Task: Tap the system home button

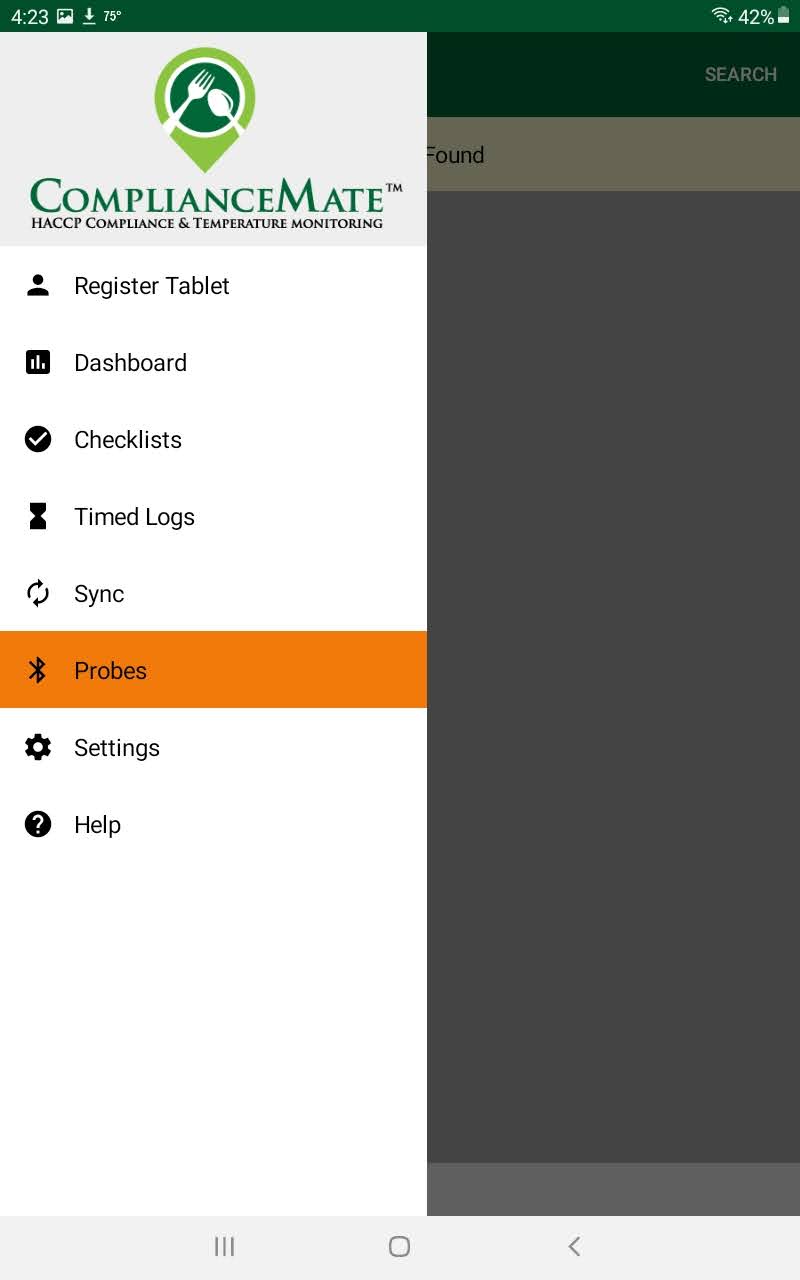Action: coord(399,1246)
